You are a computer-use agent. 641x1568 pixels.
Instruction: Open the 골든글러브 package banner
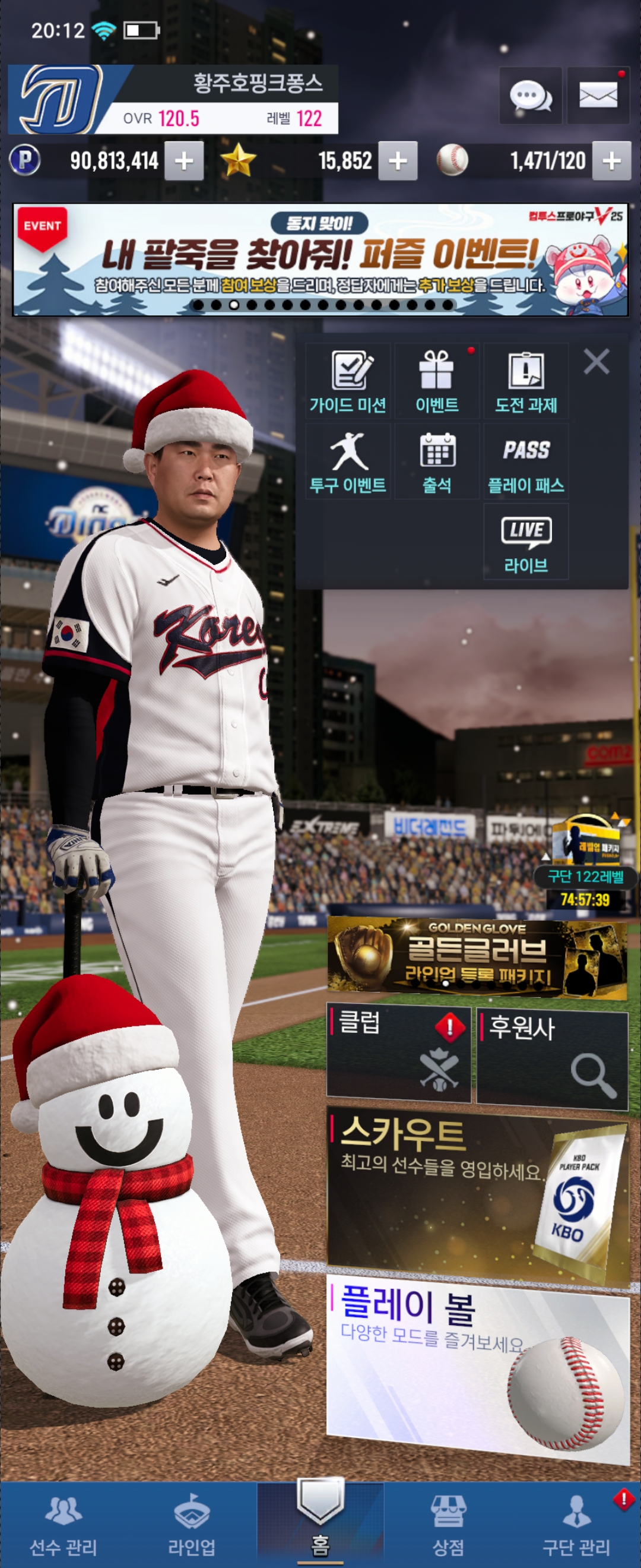477,957
